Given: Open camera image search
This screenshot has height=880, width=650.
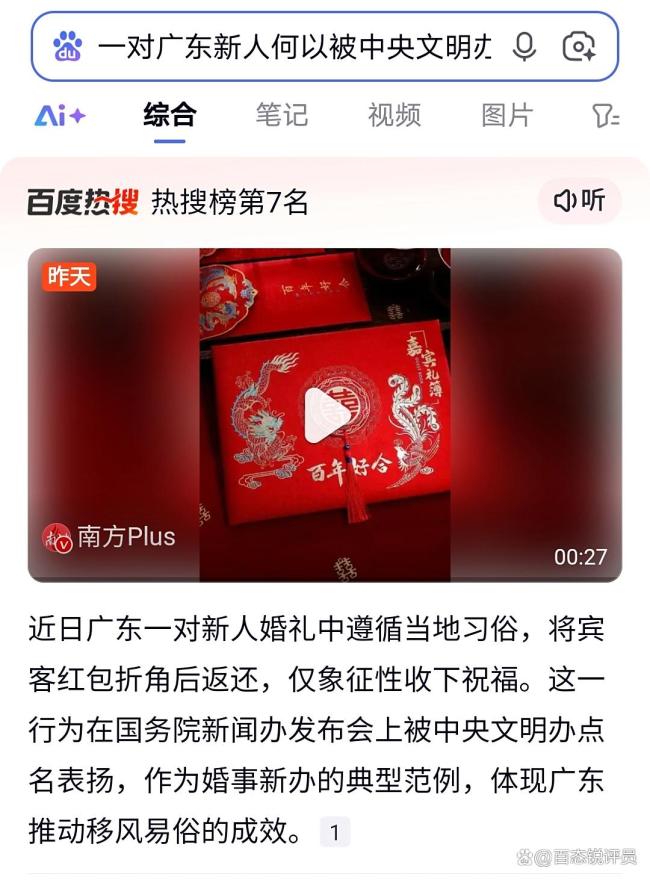Looking at the screenshot, I should [x=579, y=46].
